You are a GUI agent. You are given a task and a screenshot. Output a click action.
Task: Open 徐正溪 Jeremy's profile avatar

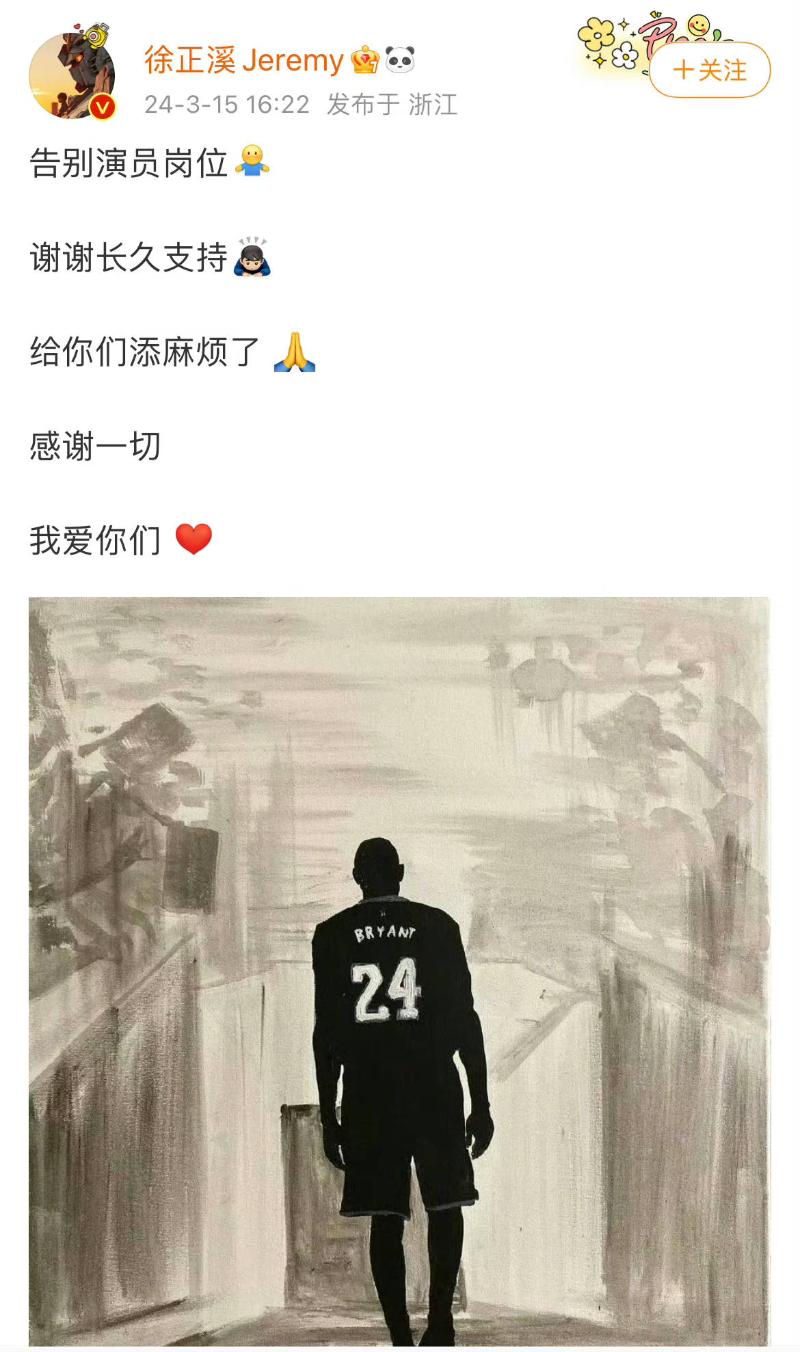[72, 75]
